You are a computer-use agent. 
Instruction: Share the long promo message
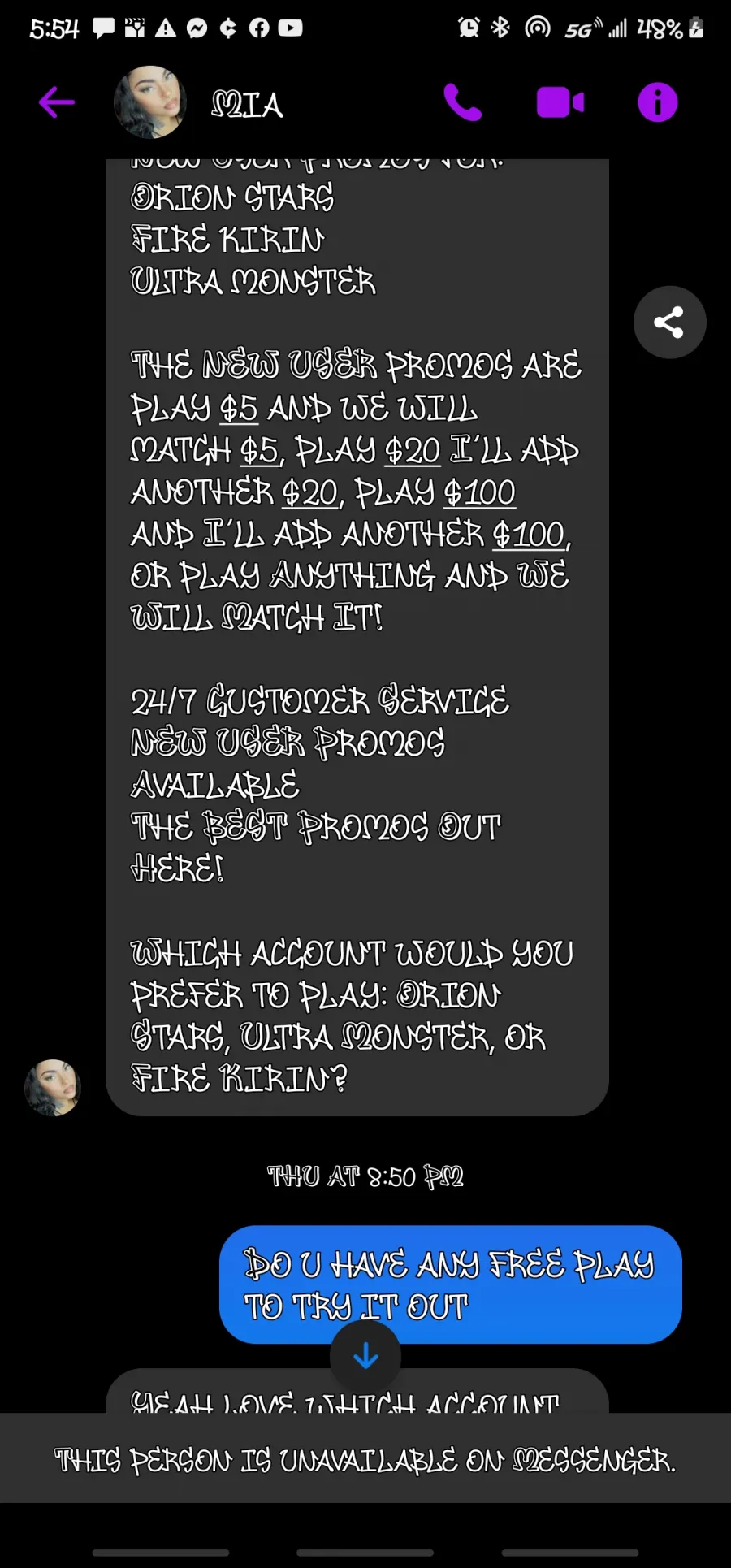(669, 323)
